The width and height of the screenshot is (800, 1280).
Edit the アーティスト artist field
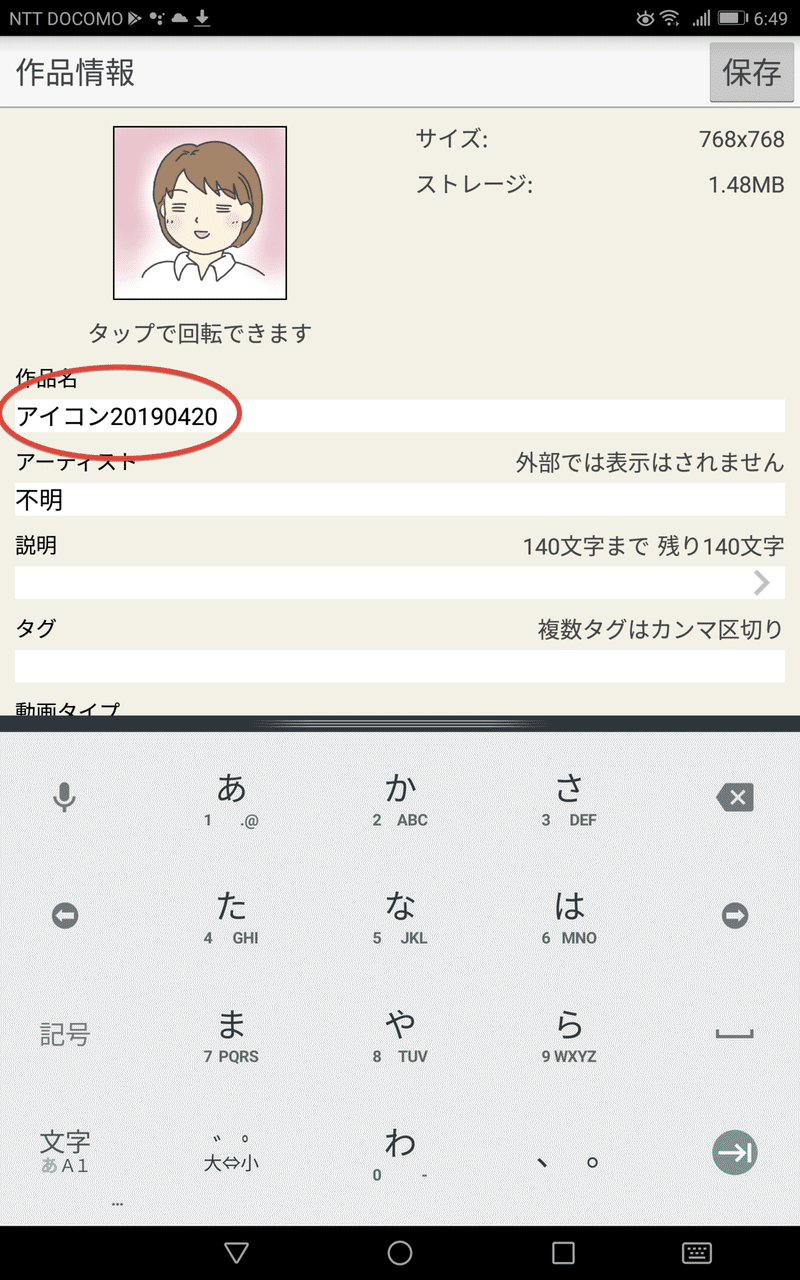(400, 499)
